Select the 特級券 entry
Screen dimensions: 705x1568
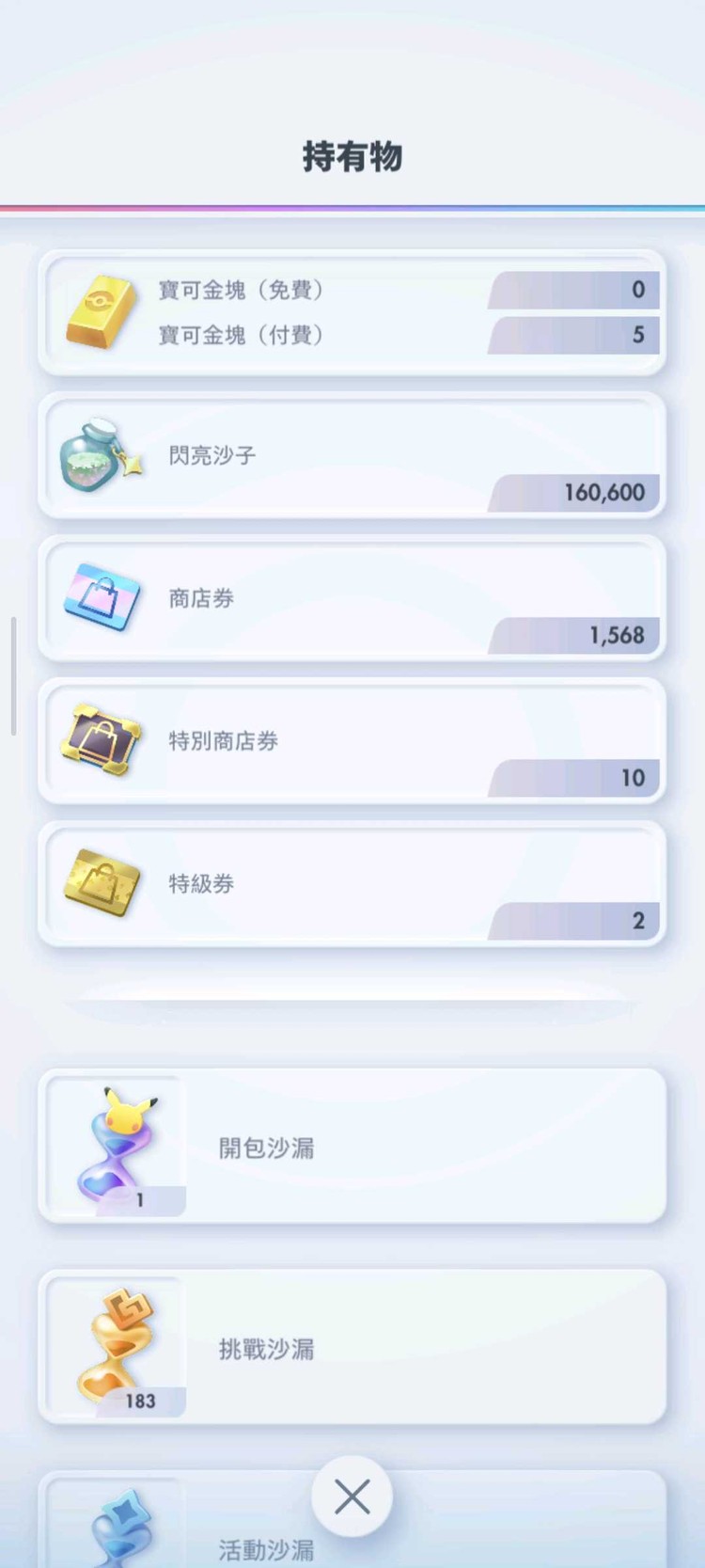click(x=352, y=882)
